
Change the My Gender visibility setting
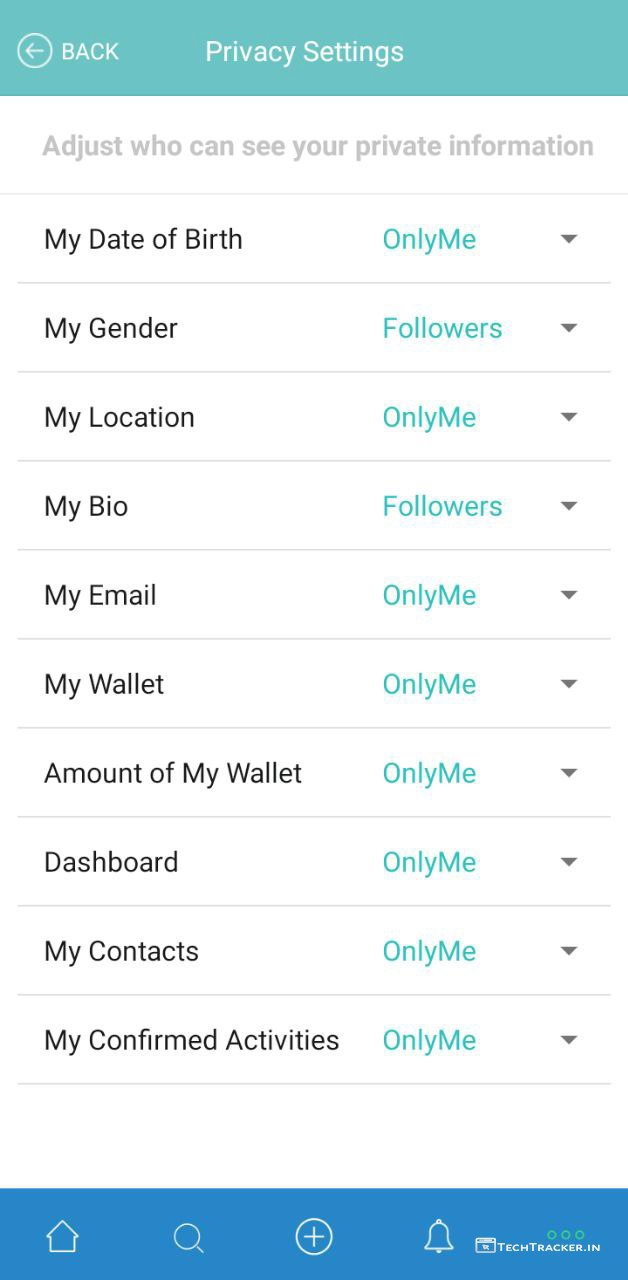click(568, 328)
